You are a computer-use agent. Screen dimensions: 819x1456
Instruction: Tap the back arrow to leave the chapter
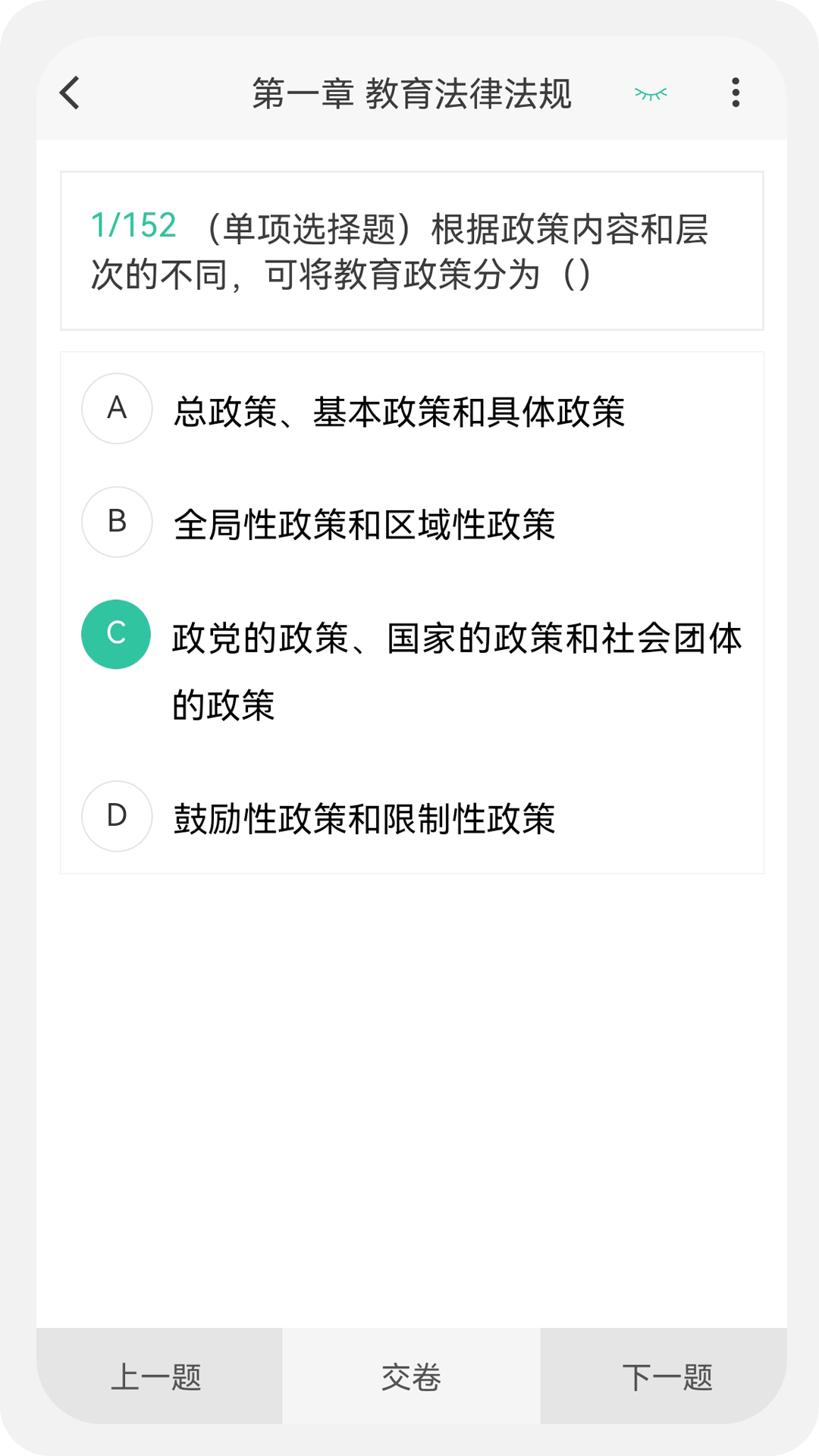69,93
